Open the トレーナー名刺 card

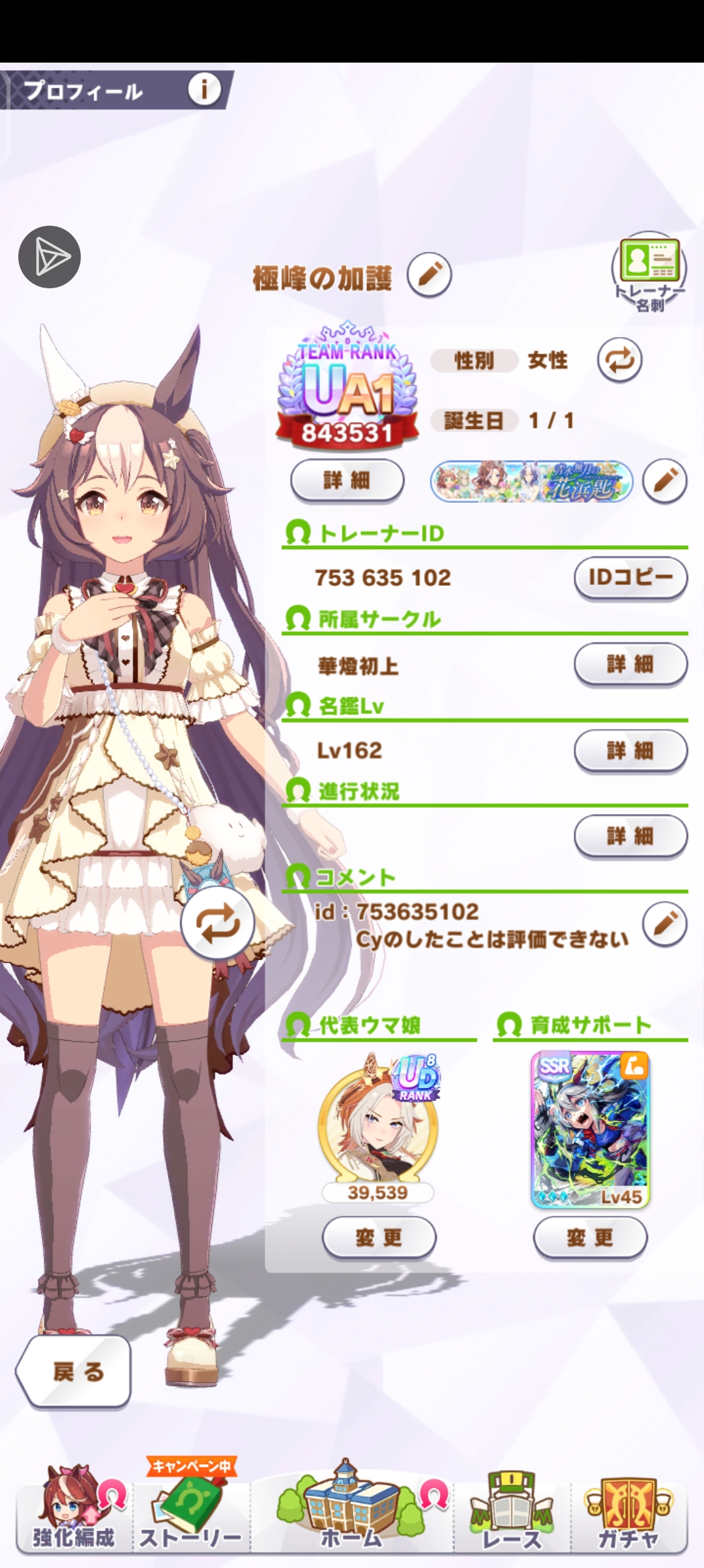coord(649,272)
